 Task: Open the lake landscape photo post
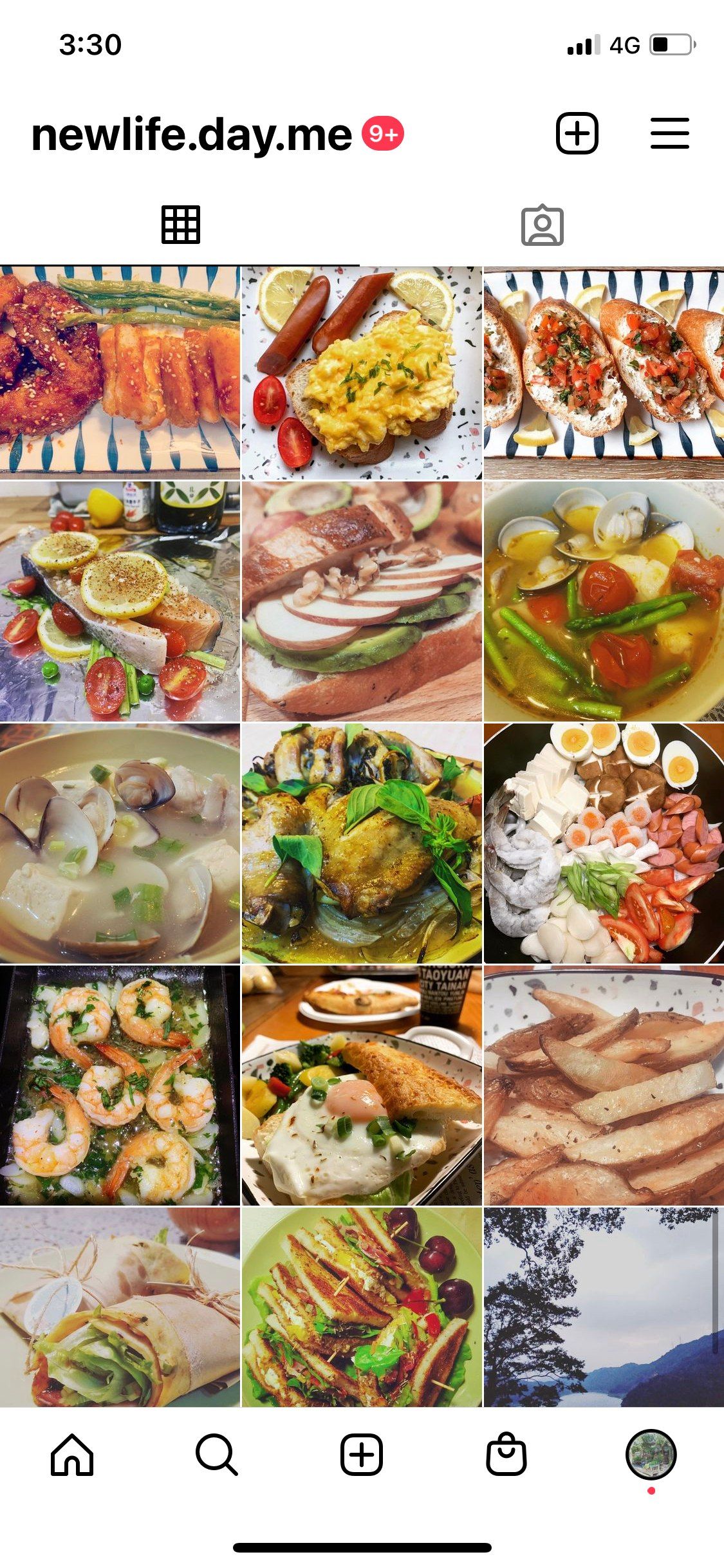pos(604,1307)
